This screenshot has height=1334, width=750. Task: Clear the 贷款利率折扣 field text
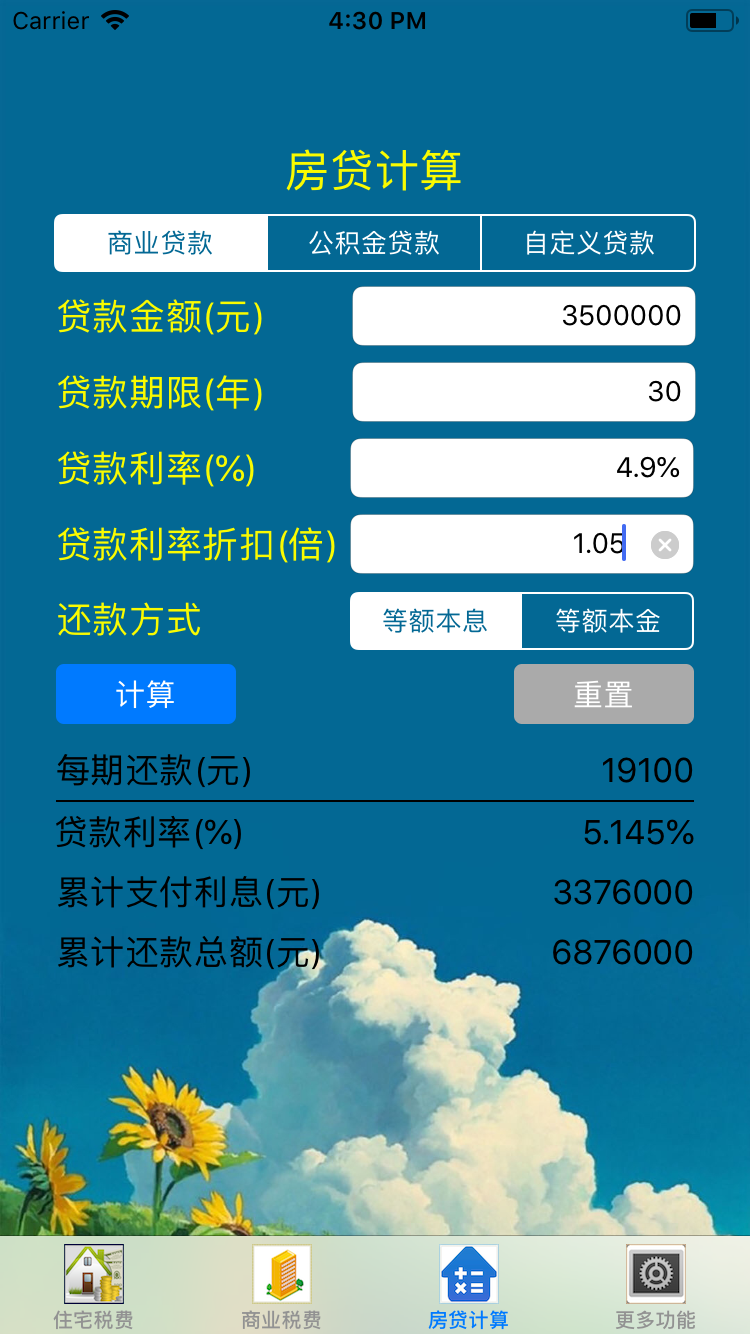click(665, 545)
